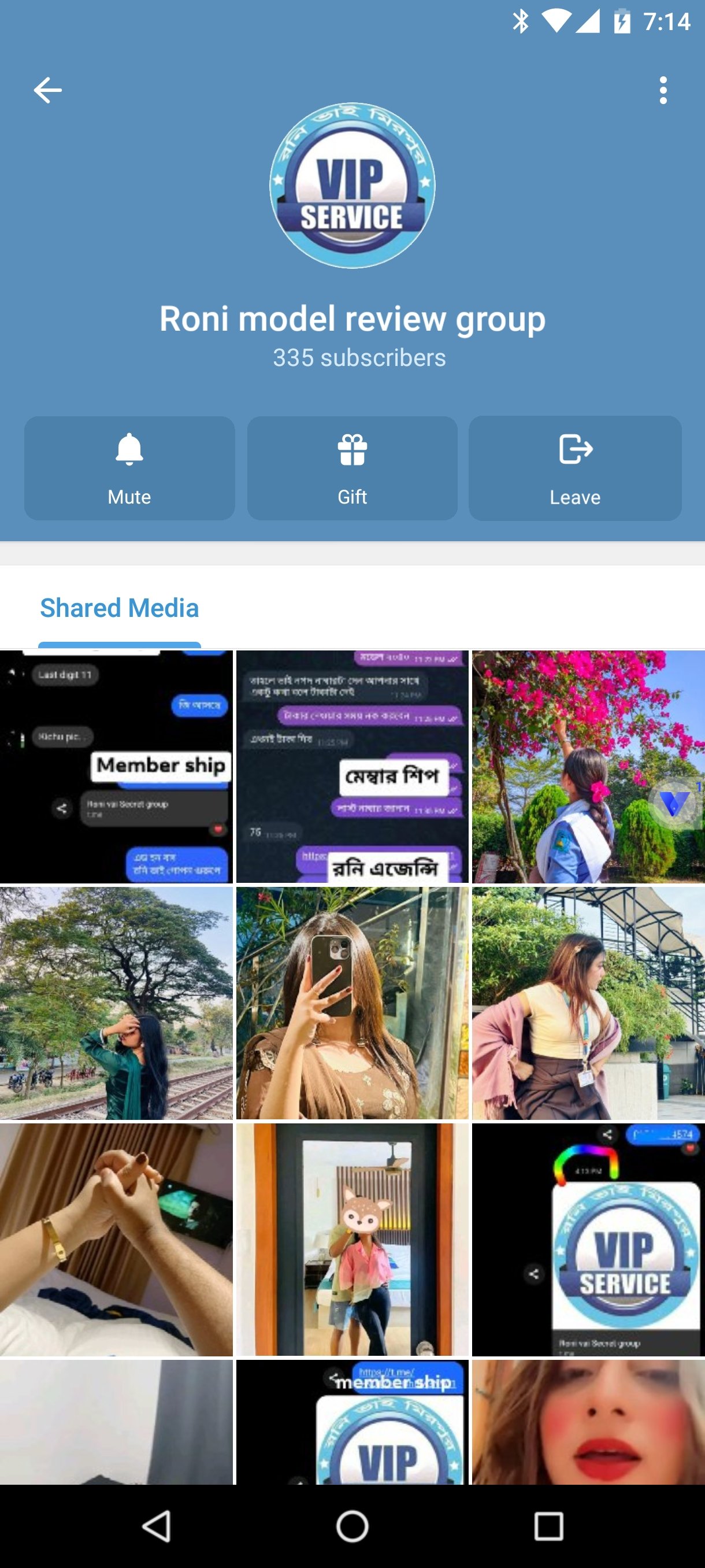
Task: Tap the Gift button
Action: (352, 468)
